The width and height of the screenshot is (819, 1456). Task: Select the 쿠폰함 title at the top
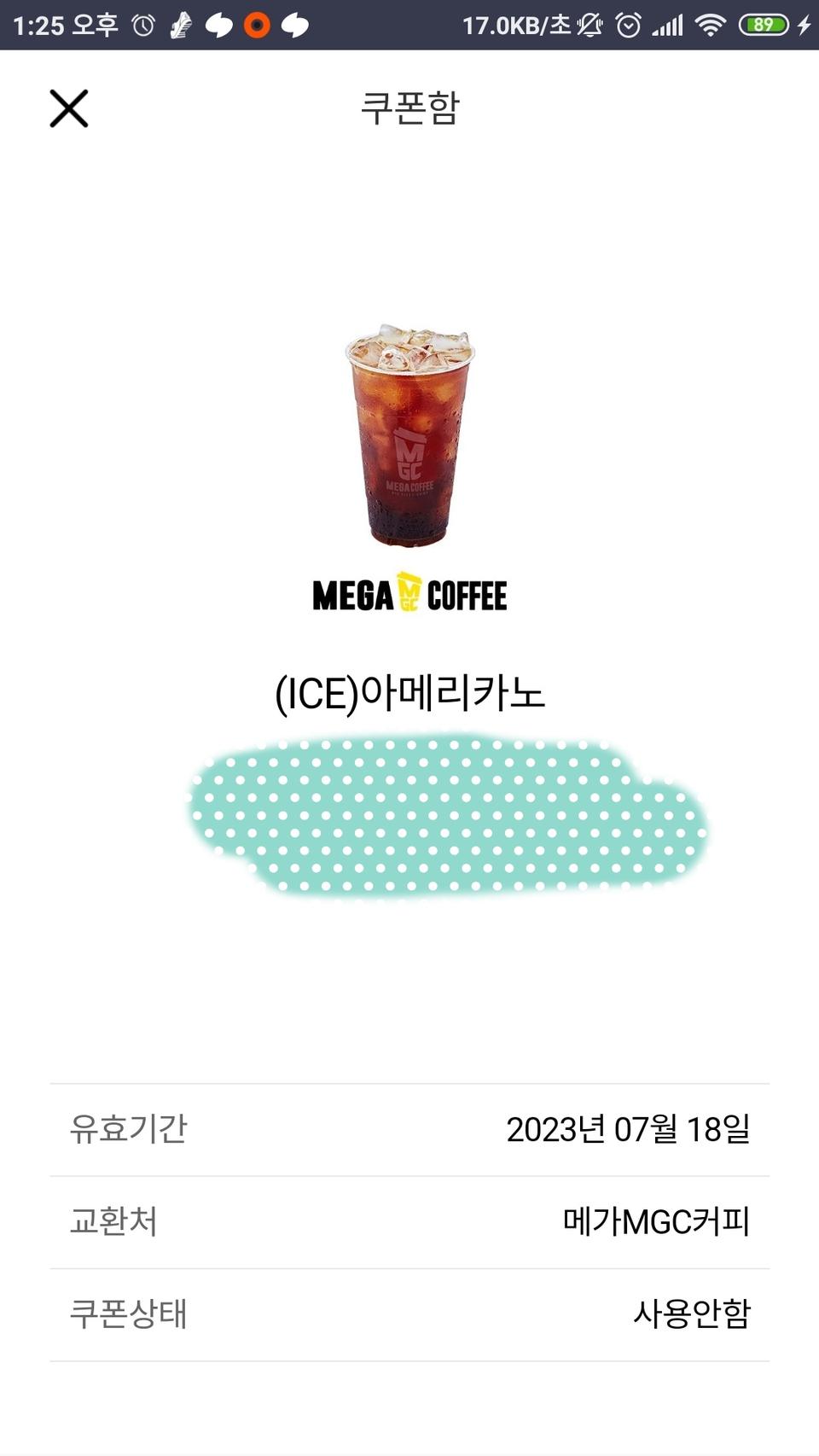(x=409, y=107)
